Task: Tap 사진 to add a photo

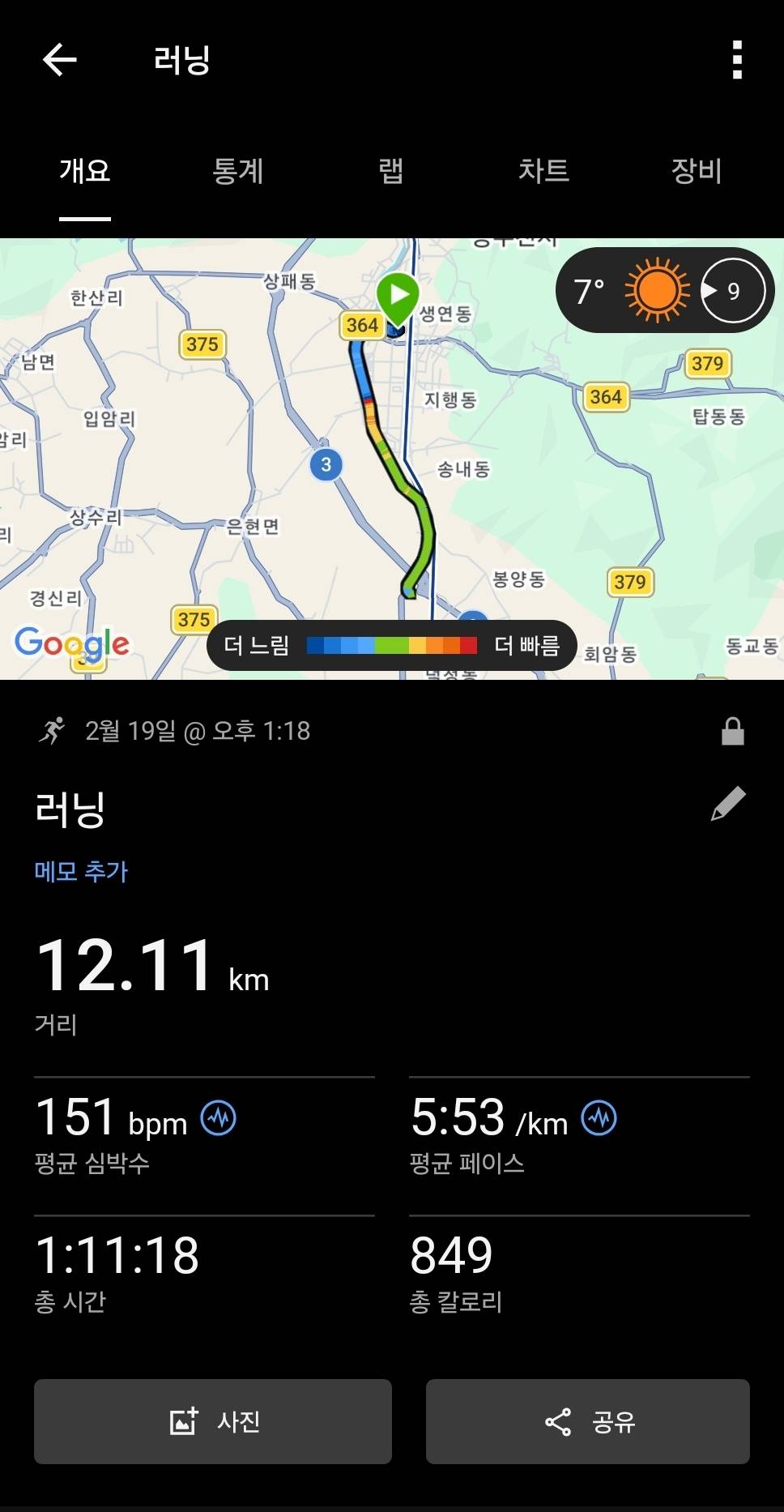Action: [212, 1422]
